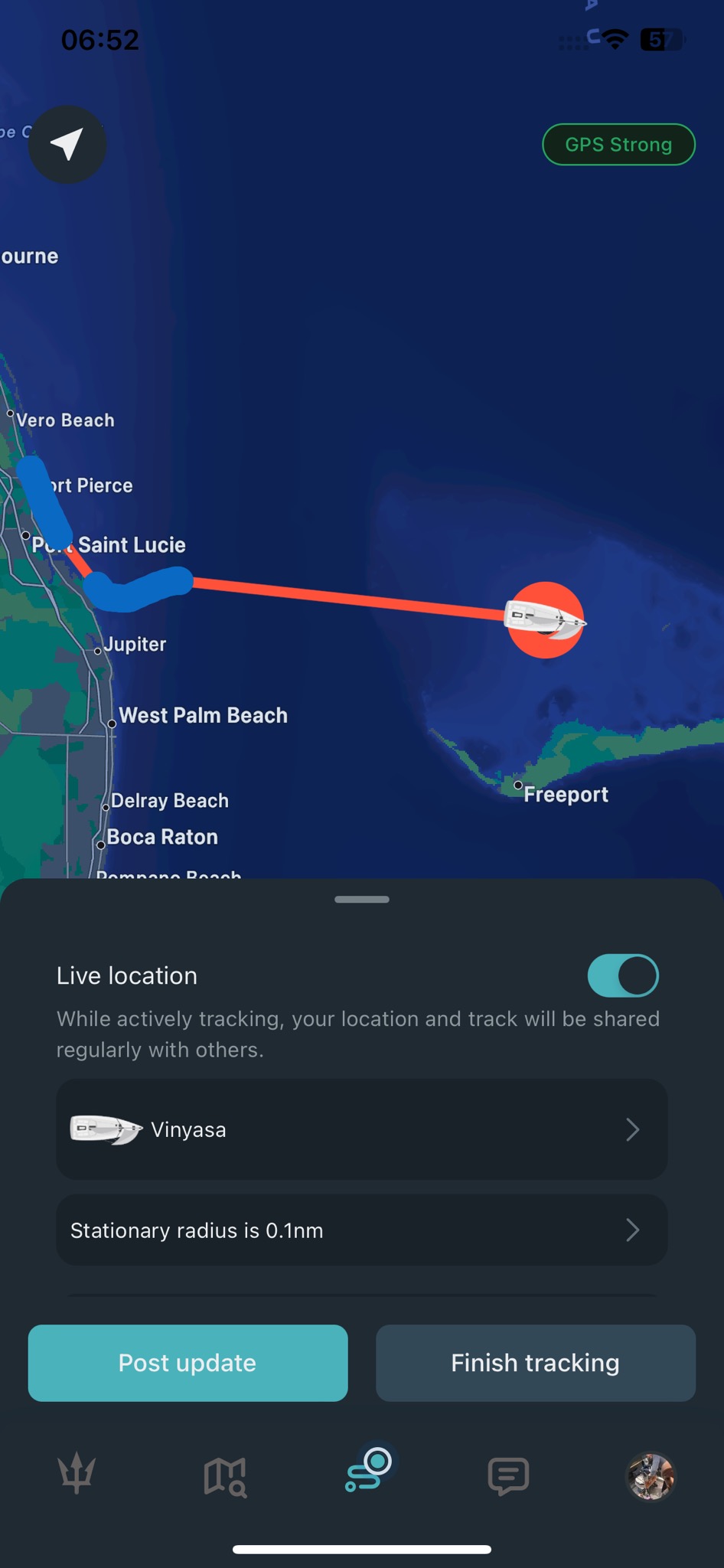Switch to the trident home tab
Image resolution: width=724 pixels, height=1568 pixels.
click(x=77, y=1475)
